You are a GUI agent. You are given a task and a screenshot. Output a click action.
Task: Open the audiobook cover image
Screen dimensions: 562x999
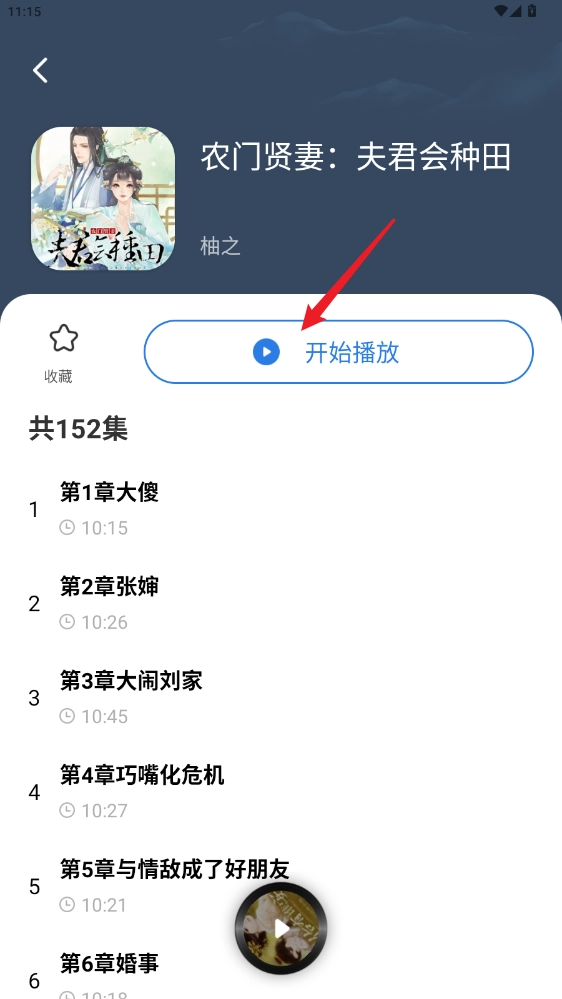pos(103,199)
